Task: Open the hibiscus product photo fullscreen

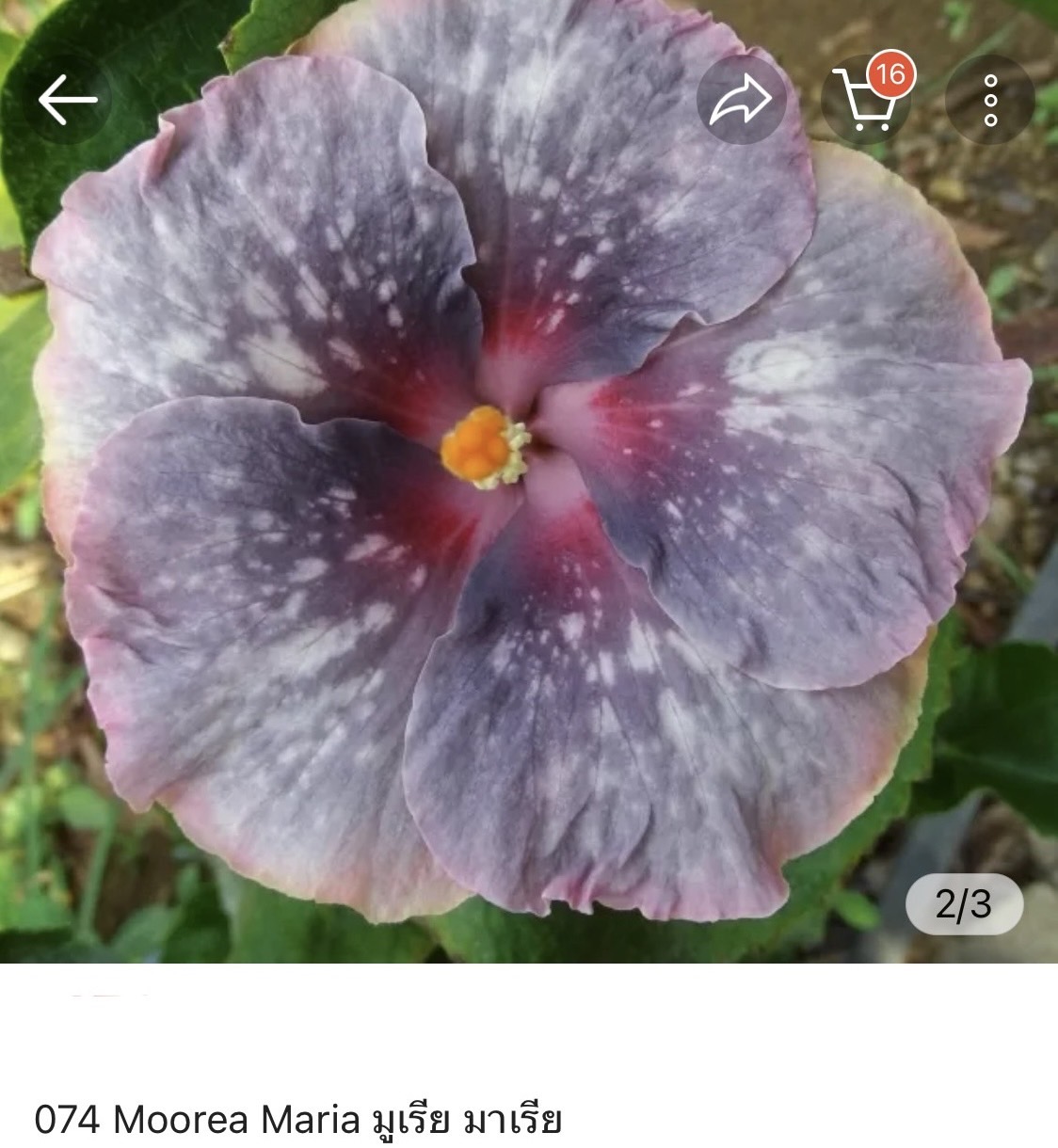Action: [x=527, y=527]
